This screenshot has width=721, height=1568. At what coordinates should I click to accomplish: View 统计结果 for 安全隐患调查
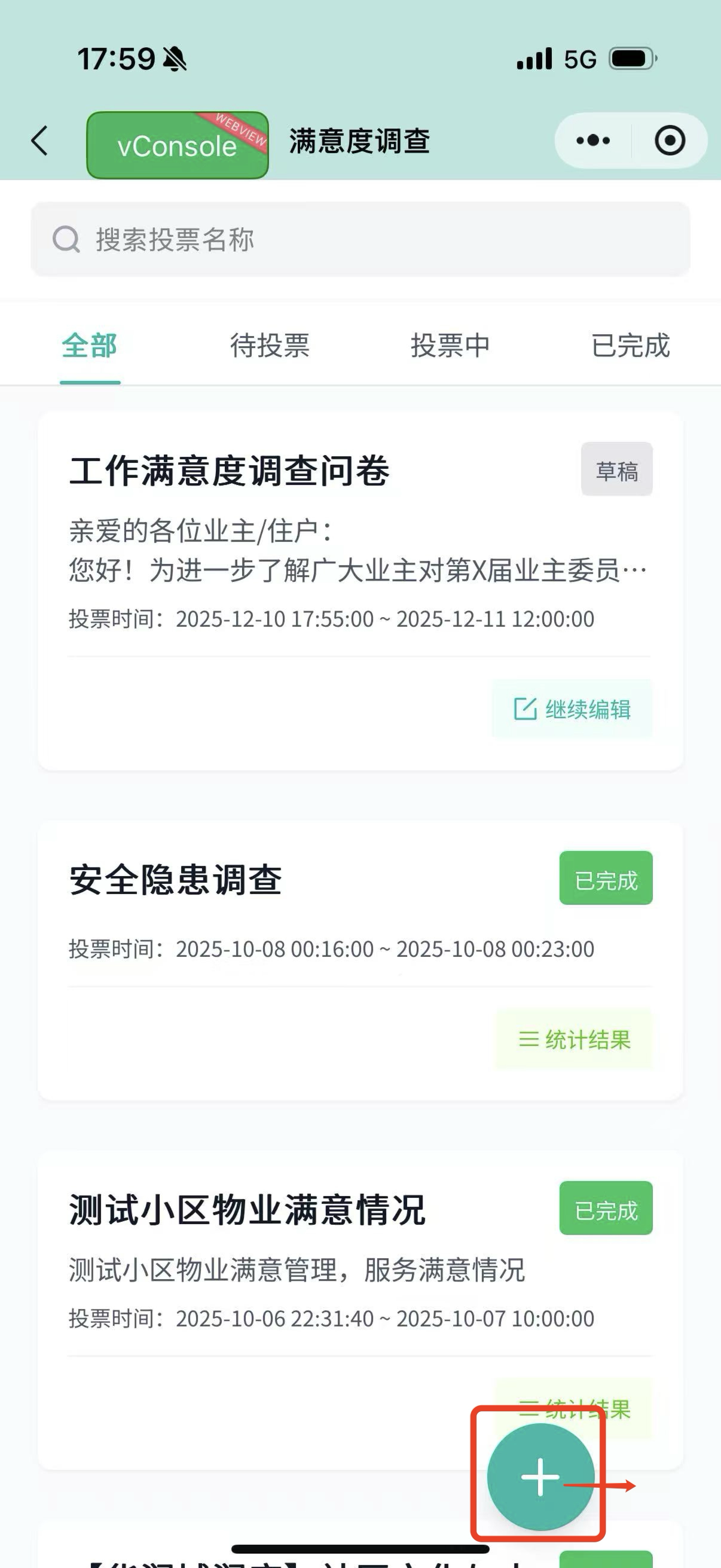pos(574,1039)
